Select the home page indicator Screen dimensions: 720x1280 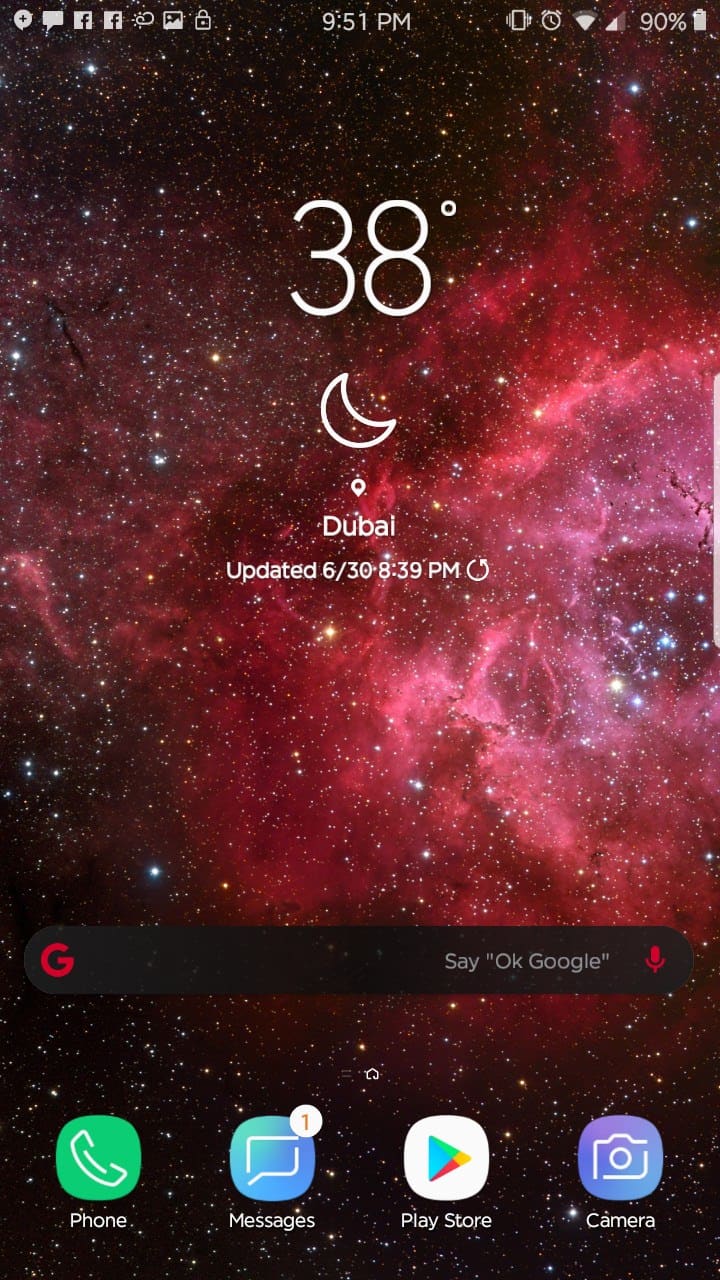pyautogui.click(x=372, y=1074)
